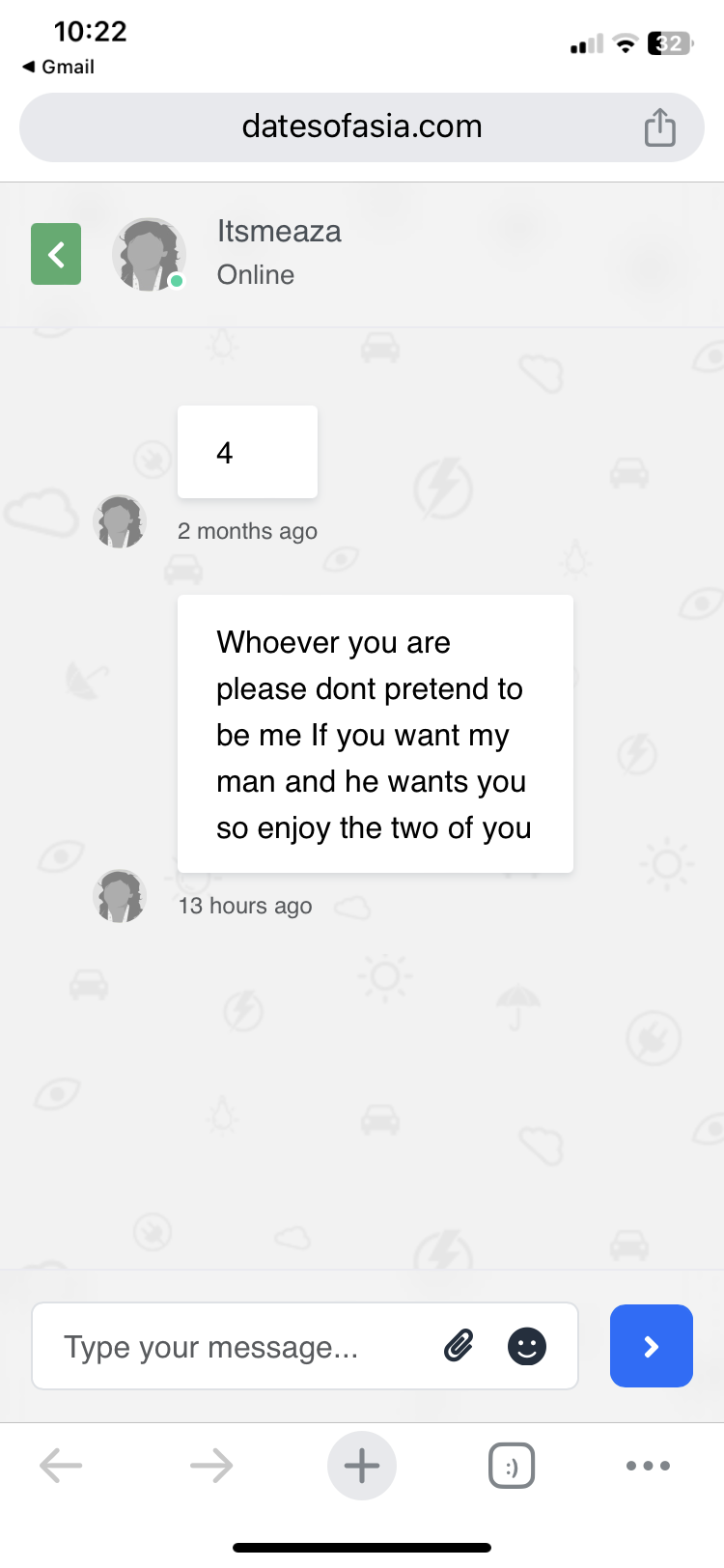Share this page from address bar
The width and height of the screenshot is (724, 1568).
(x=660, y=127)
